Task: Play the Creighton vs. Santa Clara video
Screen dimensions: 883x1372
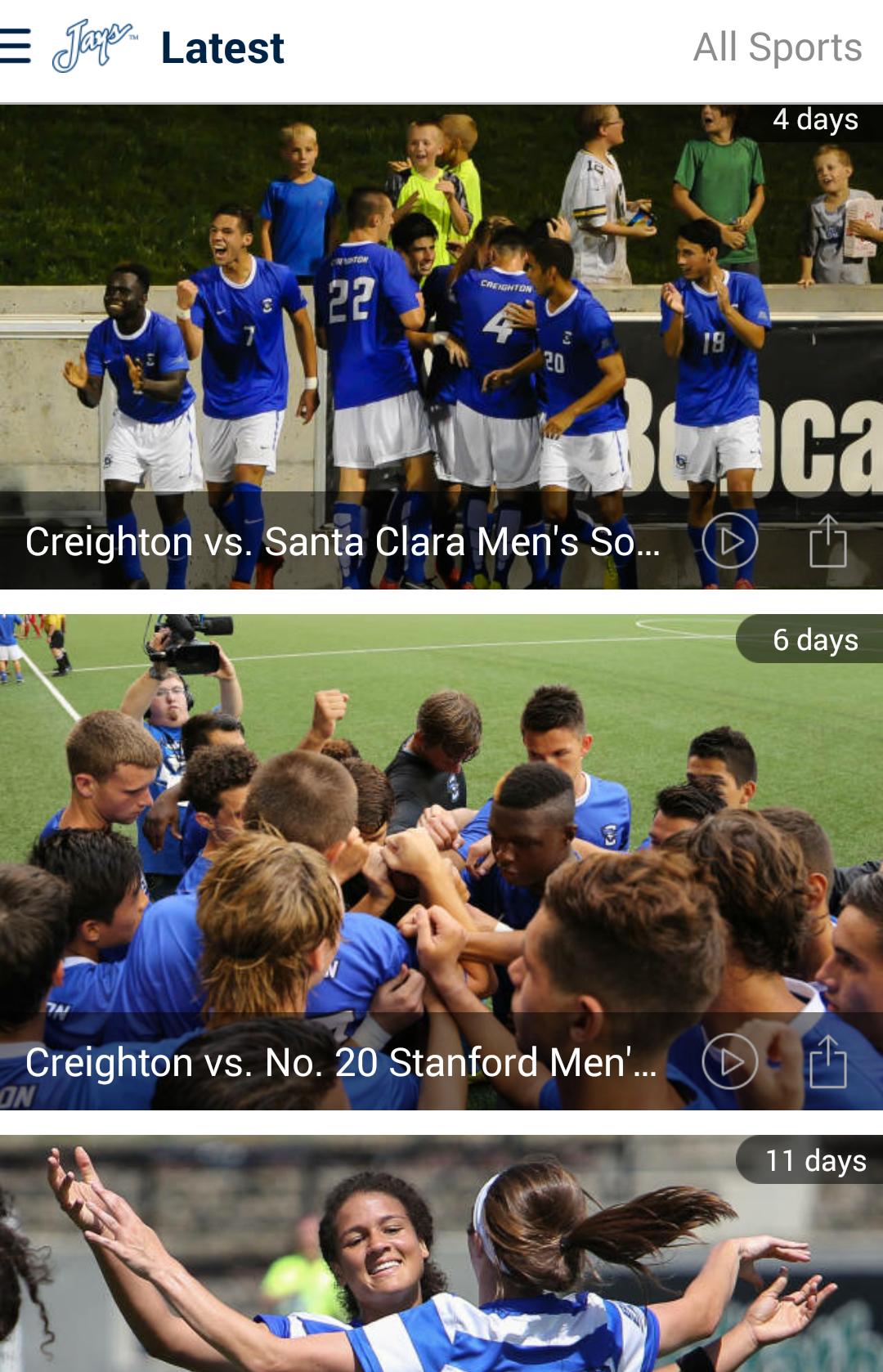Action: pyautogui.click(x=729, y=541)
